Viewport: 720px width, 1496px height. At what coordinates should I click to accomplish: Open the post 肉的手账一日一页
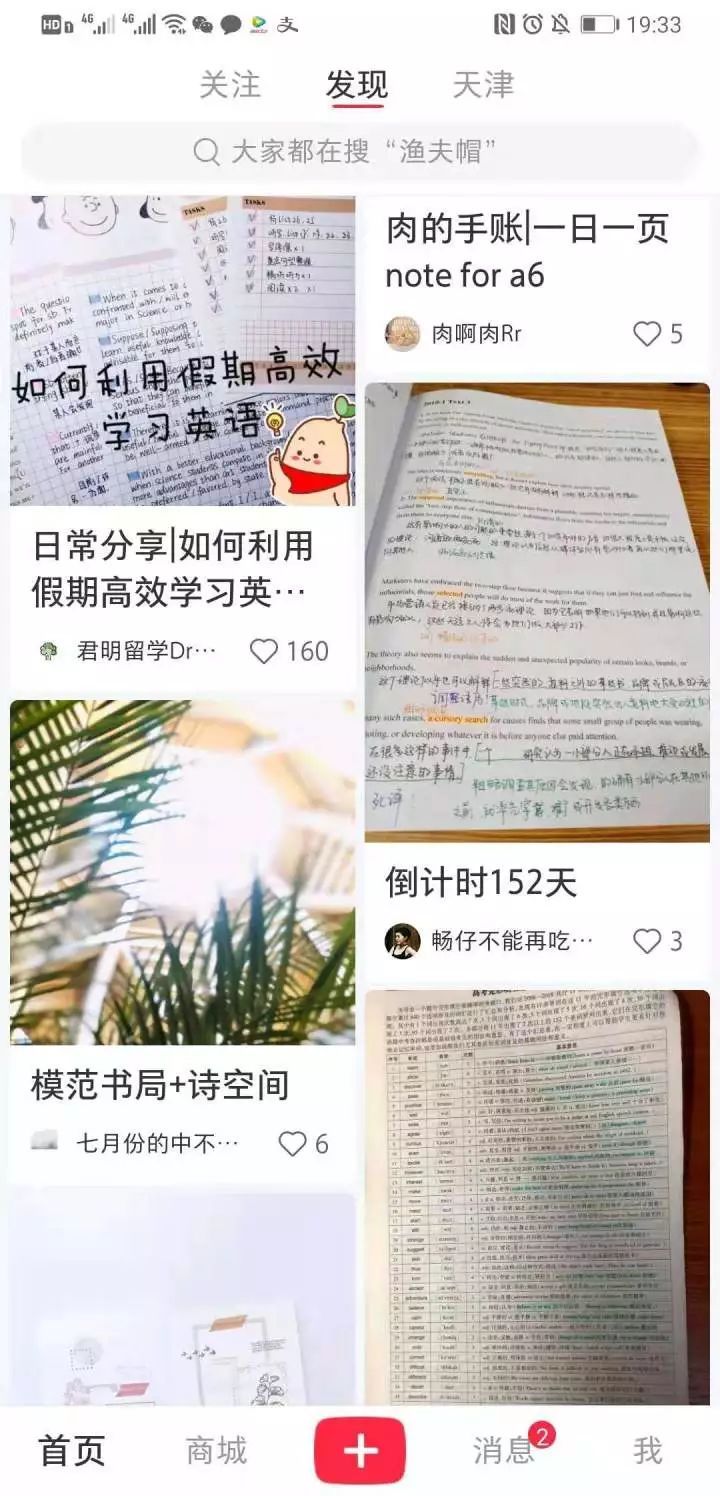[527, 252]
